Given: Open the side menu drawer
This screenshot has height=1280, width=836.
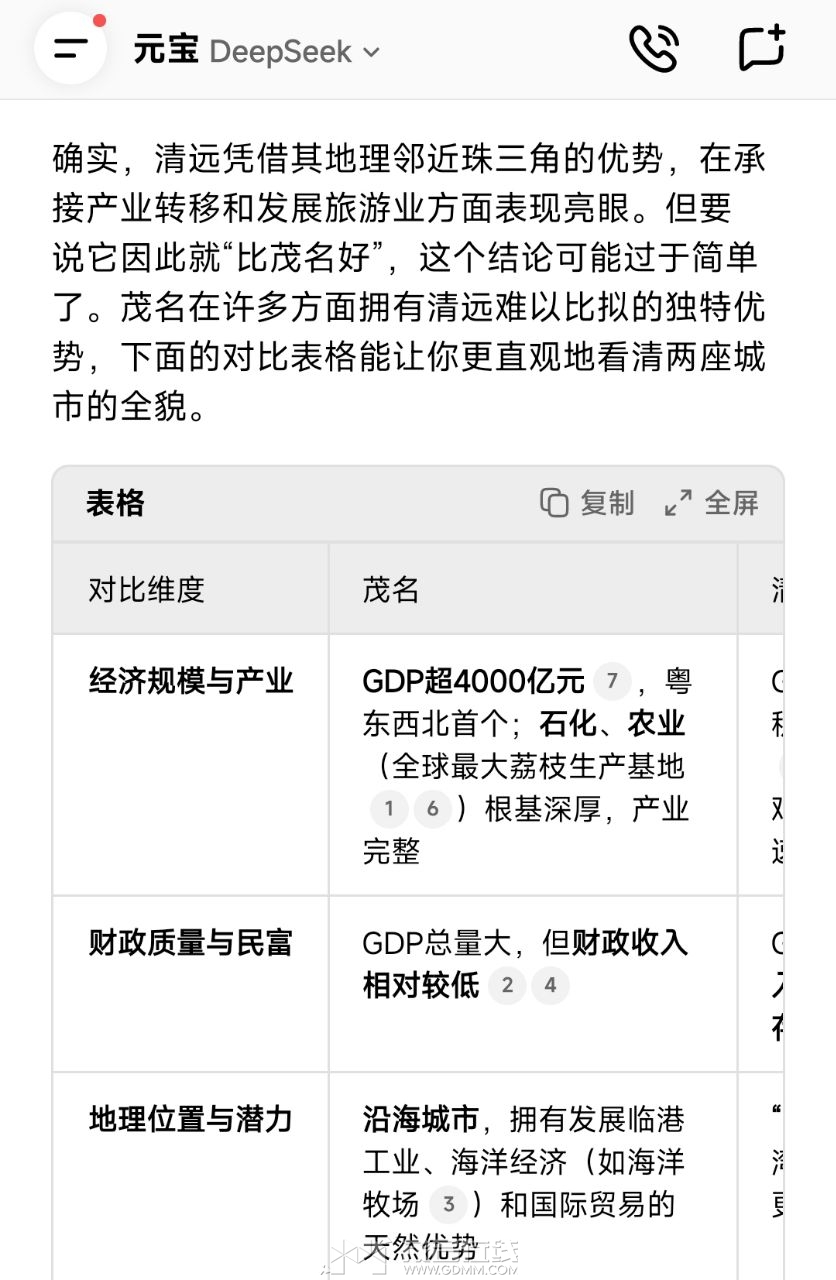Looking at the screenshot, I should pyautogui.click(x=70, y=48).
